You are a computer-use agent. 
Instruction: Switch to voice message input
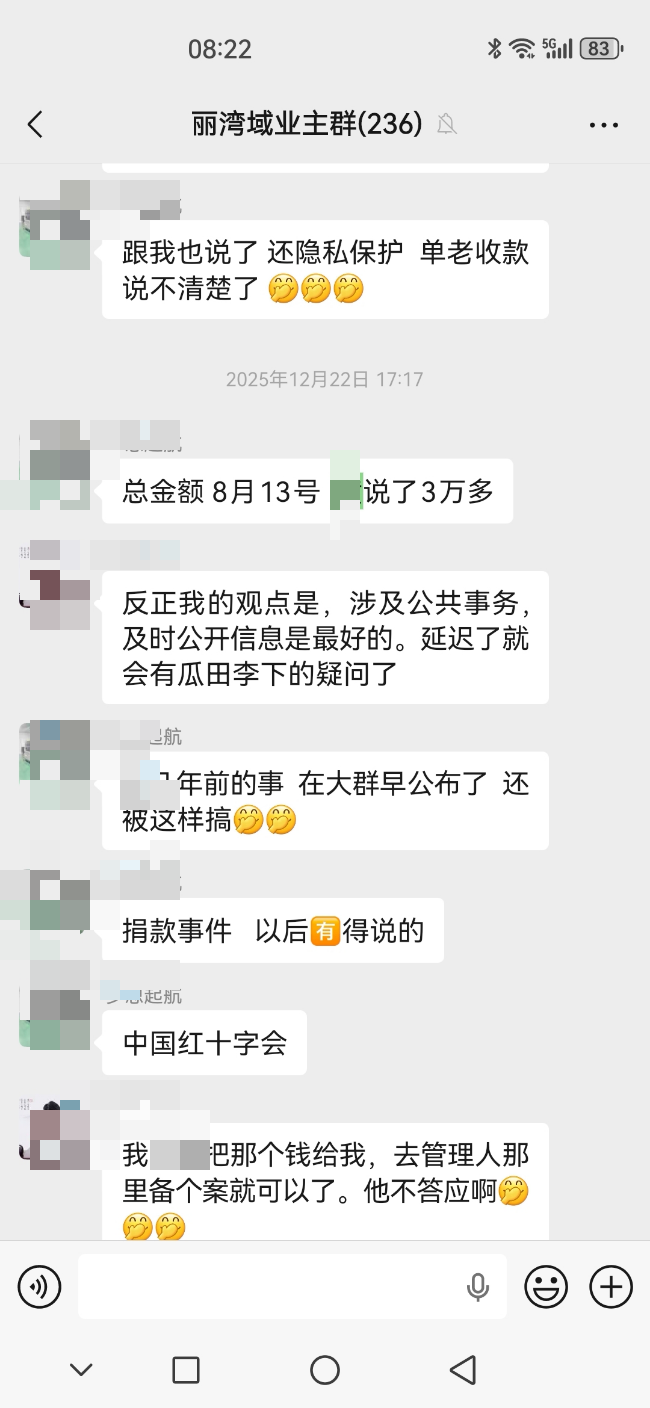pyautogui.click(x=40, y=1286)
